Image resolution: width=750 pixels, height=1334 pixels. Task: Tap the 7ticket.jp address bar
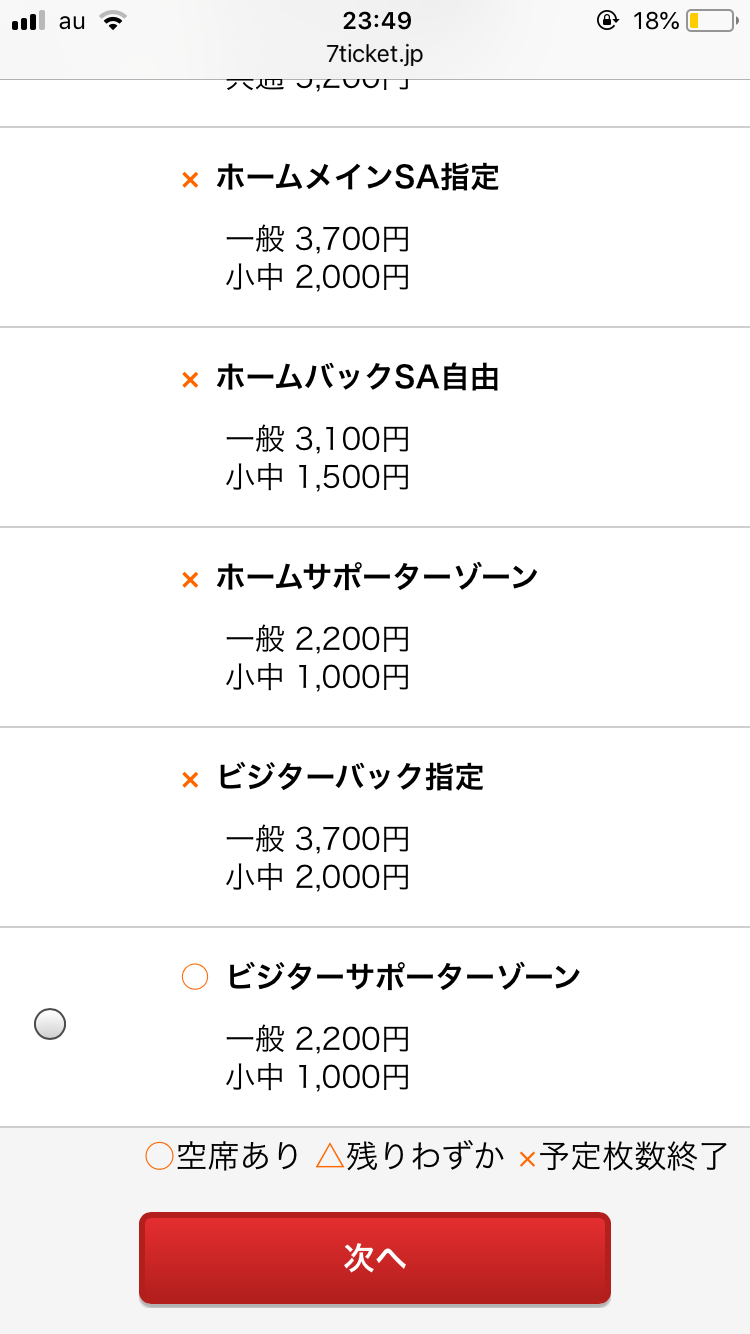click(375, 54)
